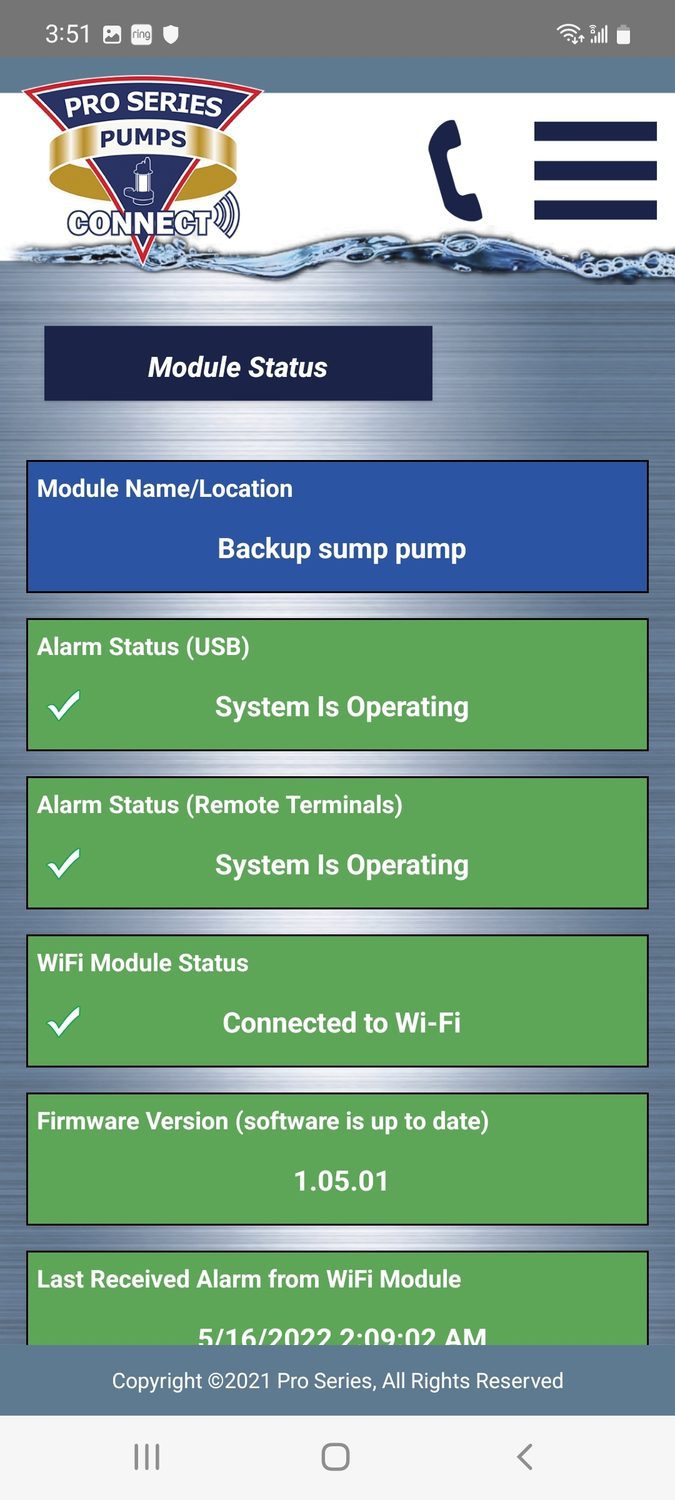Tap the Pro Series Pumps Connect logo
675x1500 pixels.
[x=143, y=167]
